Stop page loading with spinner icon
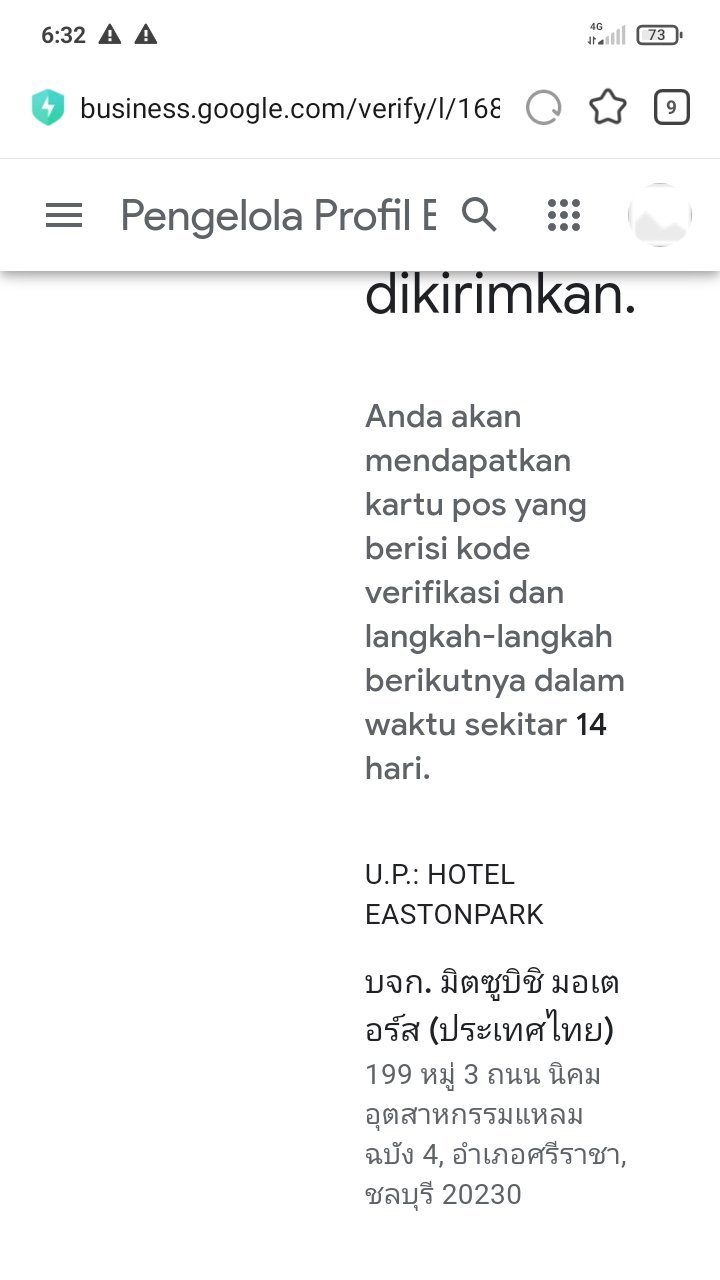This screenshot has height=1280, width=720. (x=544, y=108)
